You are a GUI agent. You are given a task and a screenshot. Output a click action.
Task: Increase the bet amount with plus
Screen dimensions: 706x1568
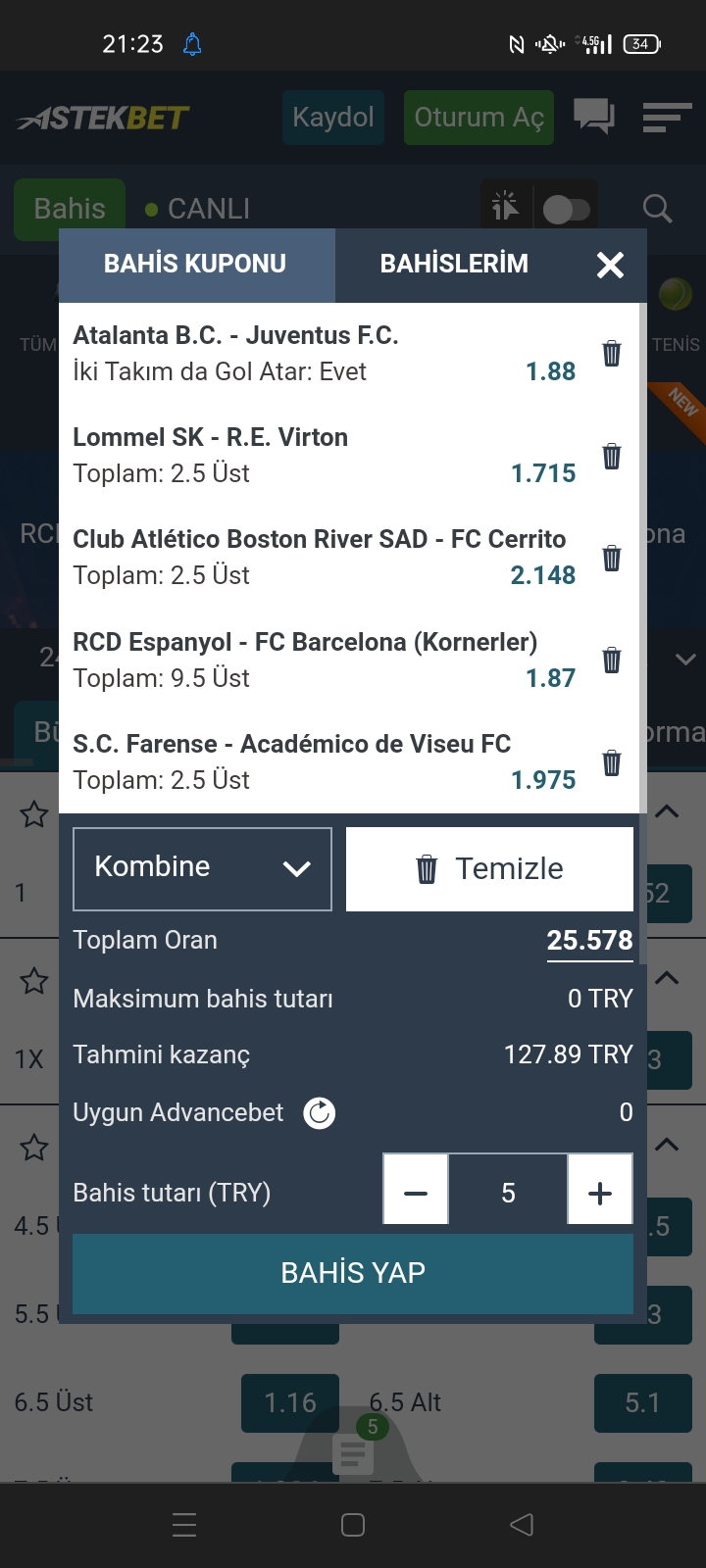click(600, 1193)
